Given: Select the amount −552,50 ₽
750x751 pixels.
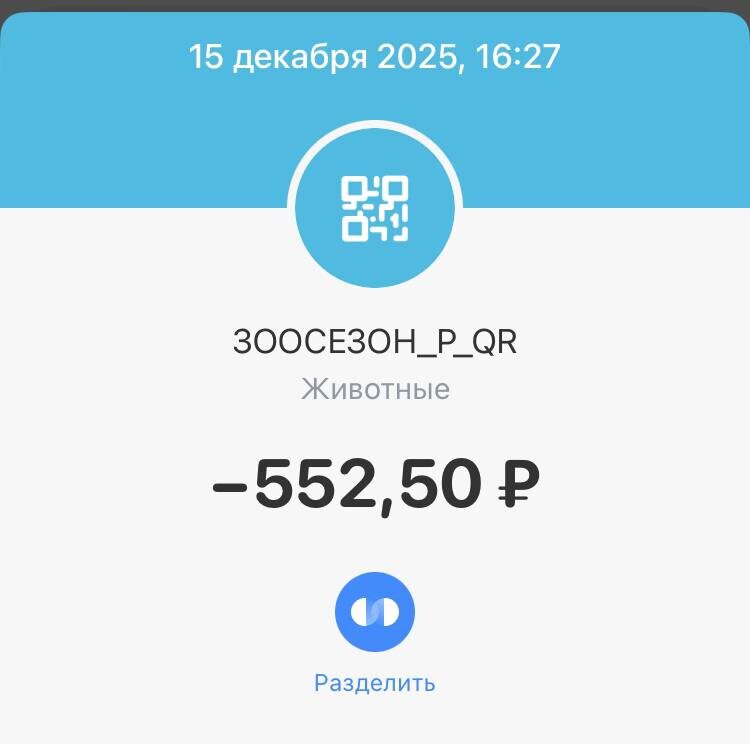Looking at the screenshot, I should [375, 482].
